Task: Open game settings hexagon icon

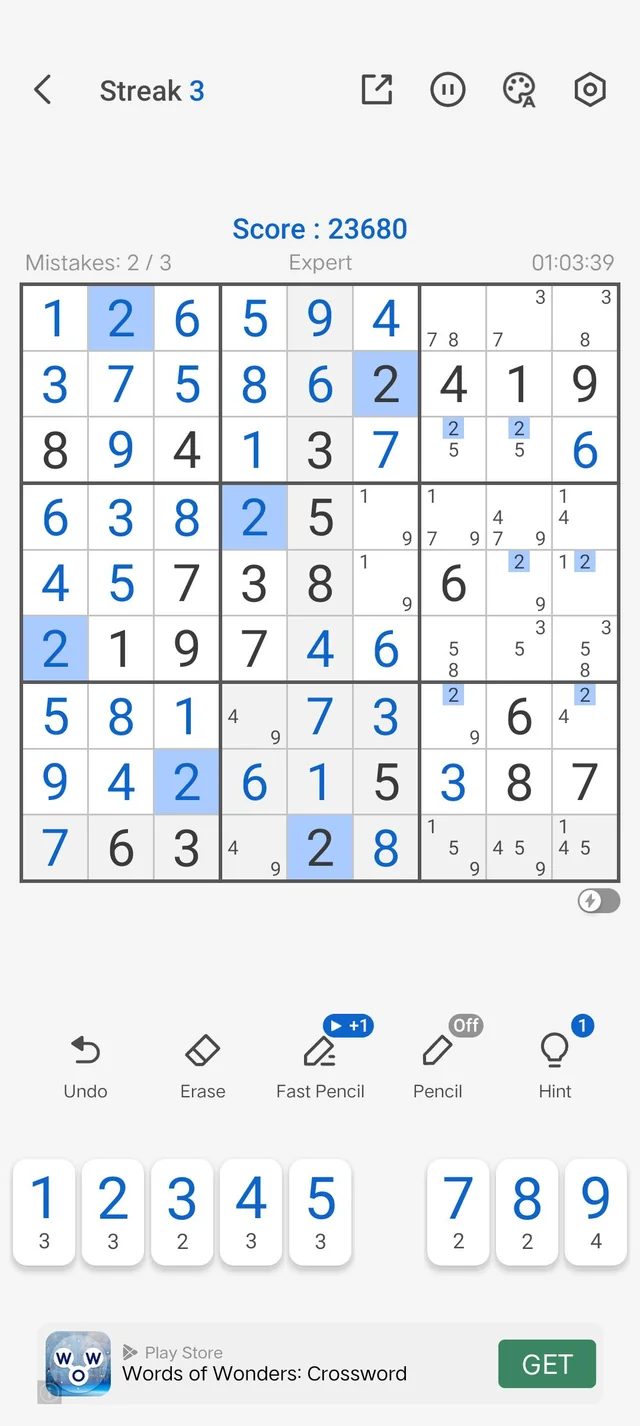Action: [x=590, y=90]
